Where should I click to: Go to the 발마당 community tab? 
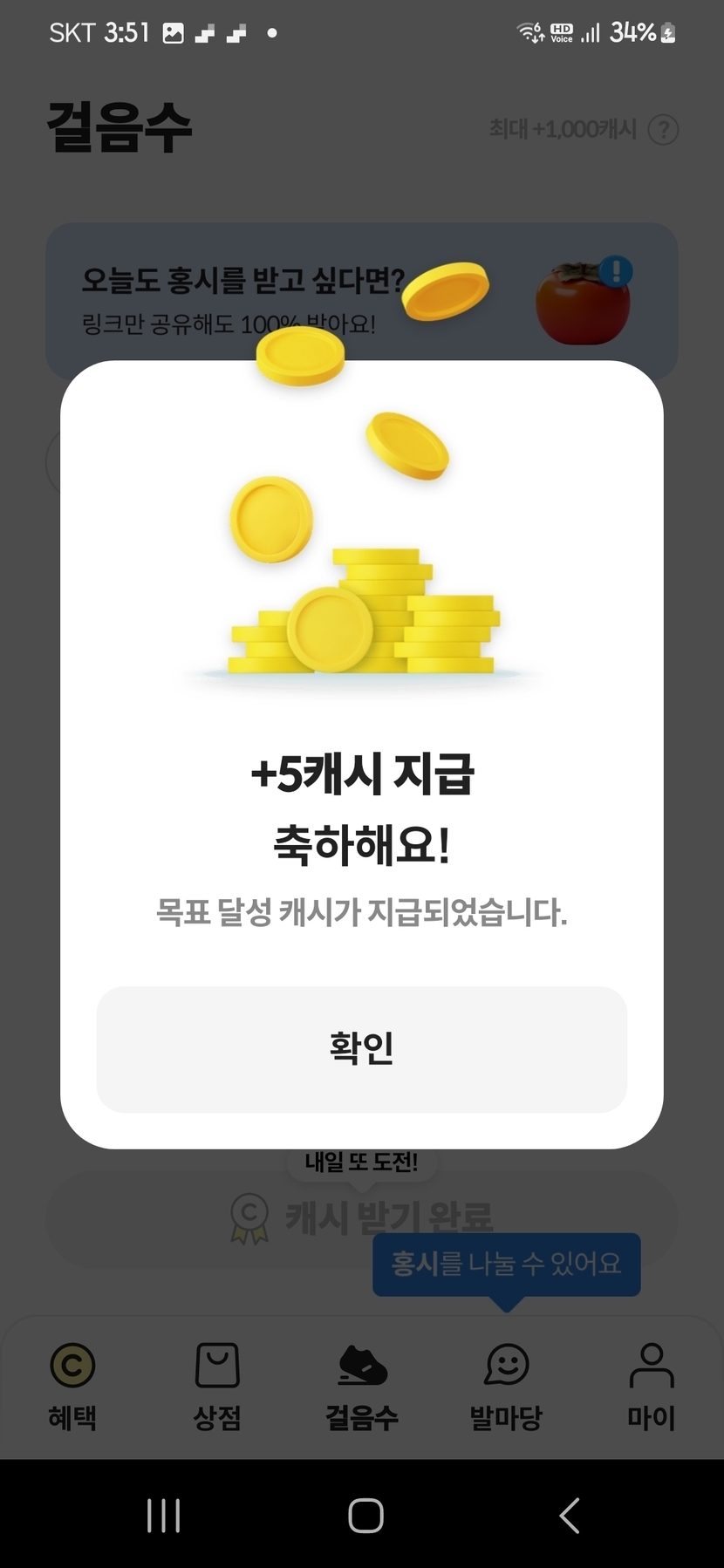coord(506,1385)
